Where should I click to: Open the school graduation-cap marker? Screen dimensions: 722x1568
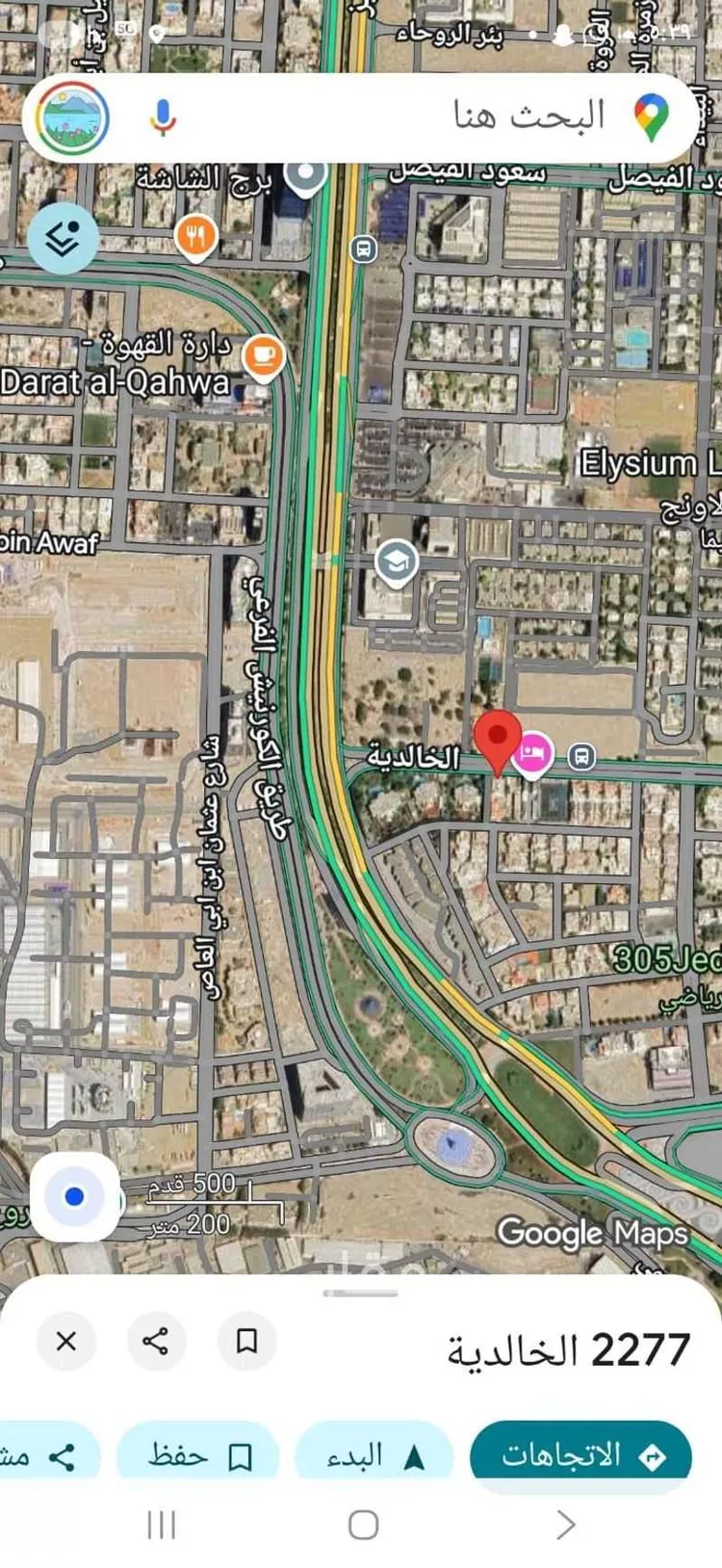pyautogui.click(x=396, y=562)
